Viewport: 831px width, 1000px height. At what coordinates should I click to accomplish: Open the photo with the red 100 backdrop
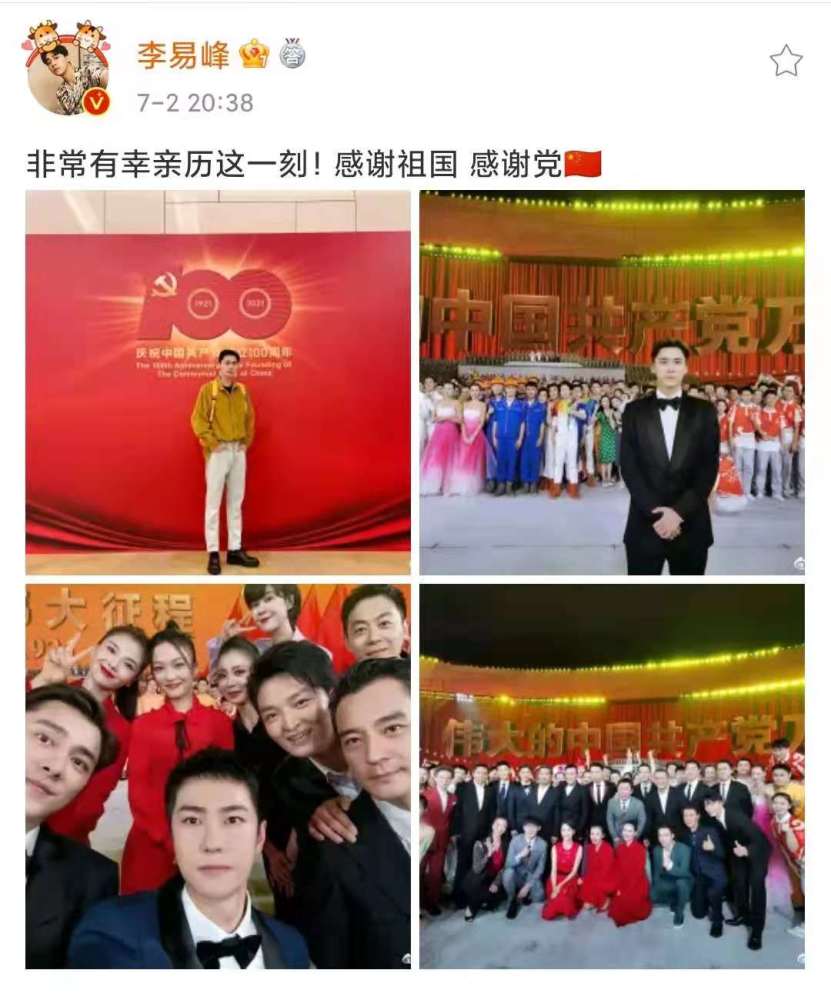tap(218, 383)
